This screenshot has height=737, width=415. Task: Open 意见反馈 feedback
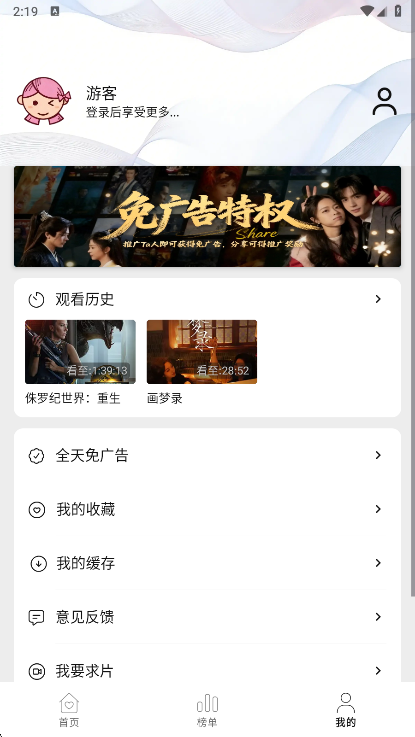(207, 617)
